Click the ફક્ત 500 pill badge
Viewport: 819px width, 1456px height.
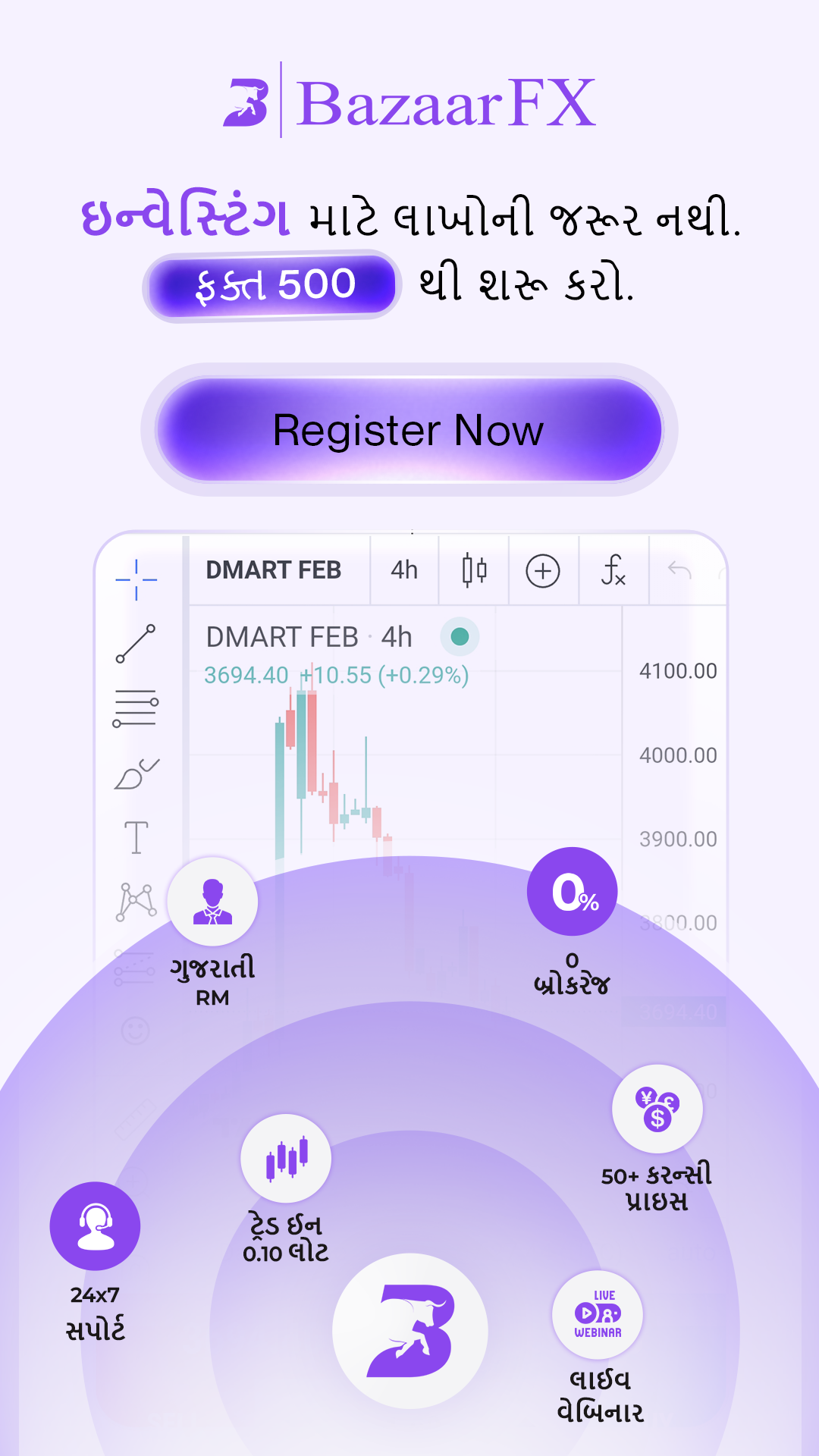point(273,284)
